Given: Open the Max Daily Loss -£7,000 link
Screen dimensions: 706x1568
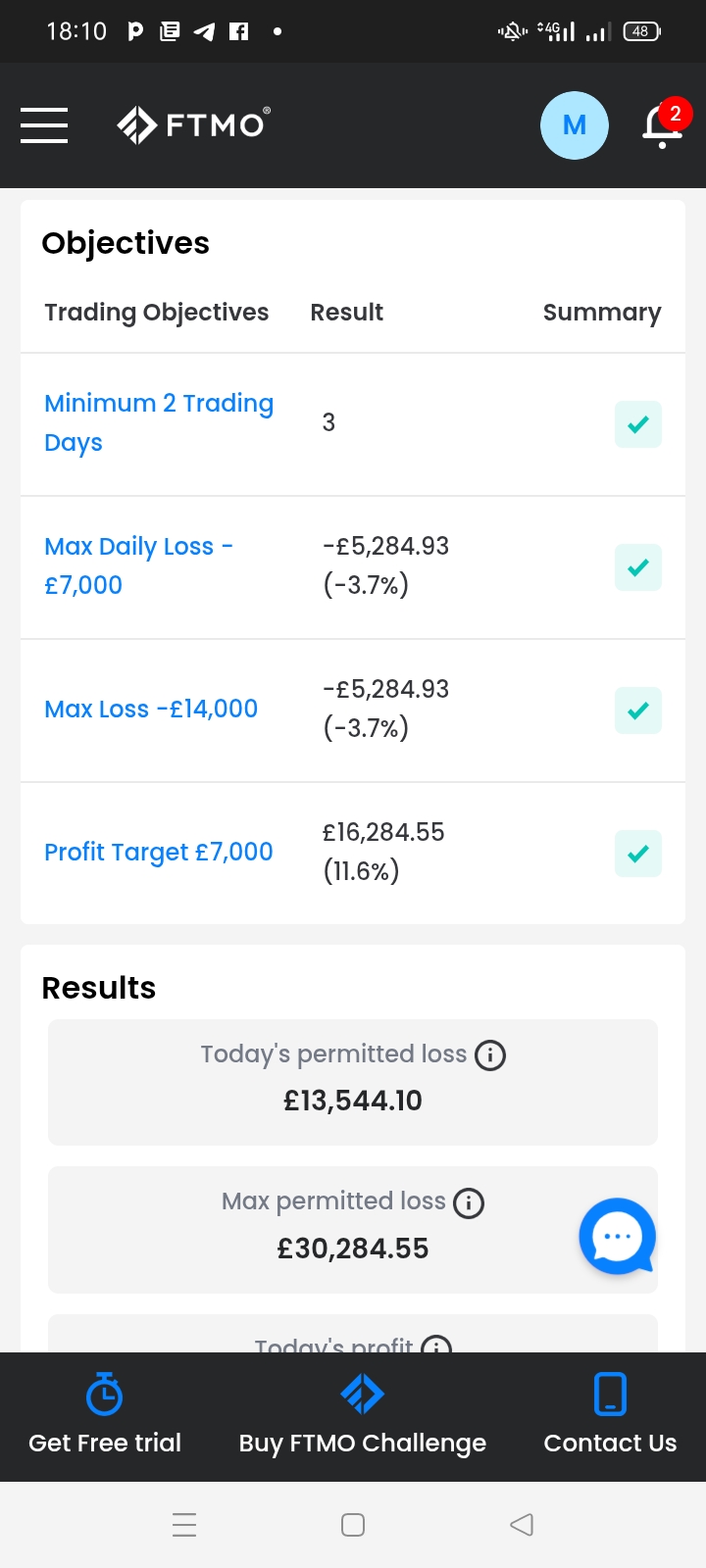Looking at the screenshot, I should 138,565.
